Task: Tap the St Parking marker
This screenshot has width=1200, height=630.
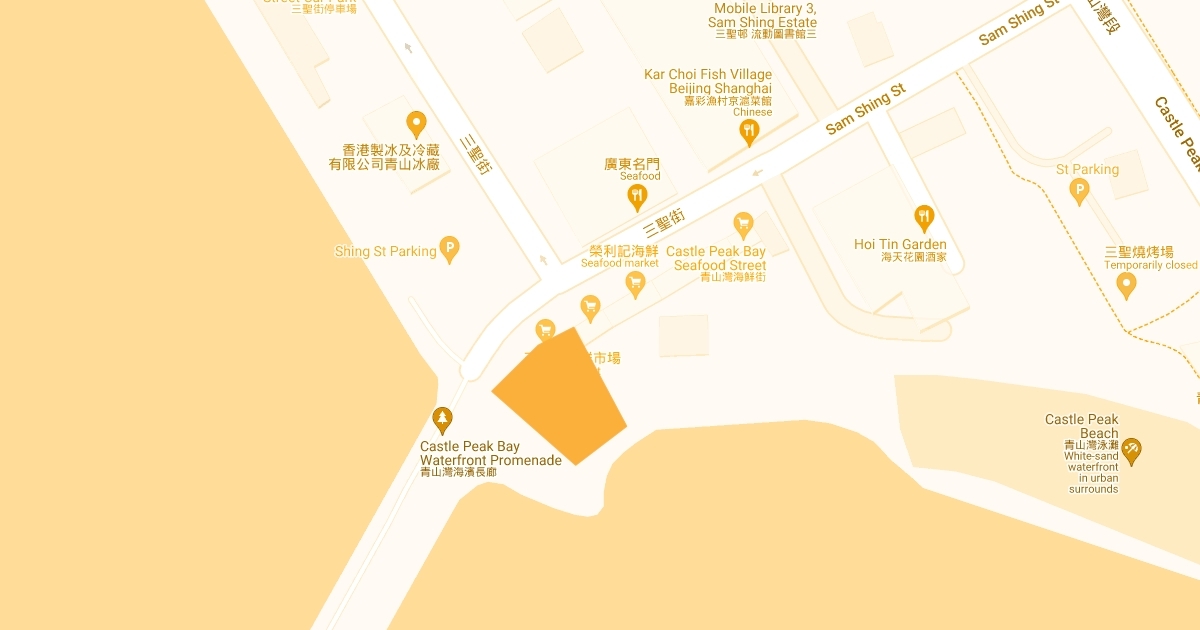Action: coord(1079,192)
